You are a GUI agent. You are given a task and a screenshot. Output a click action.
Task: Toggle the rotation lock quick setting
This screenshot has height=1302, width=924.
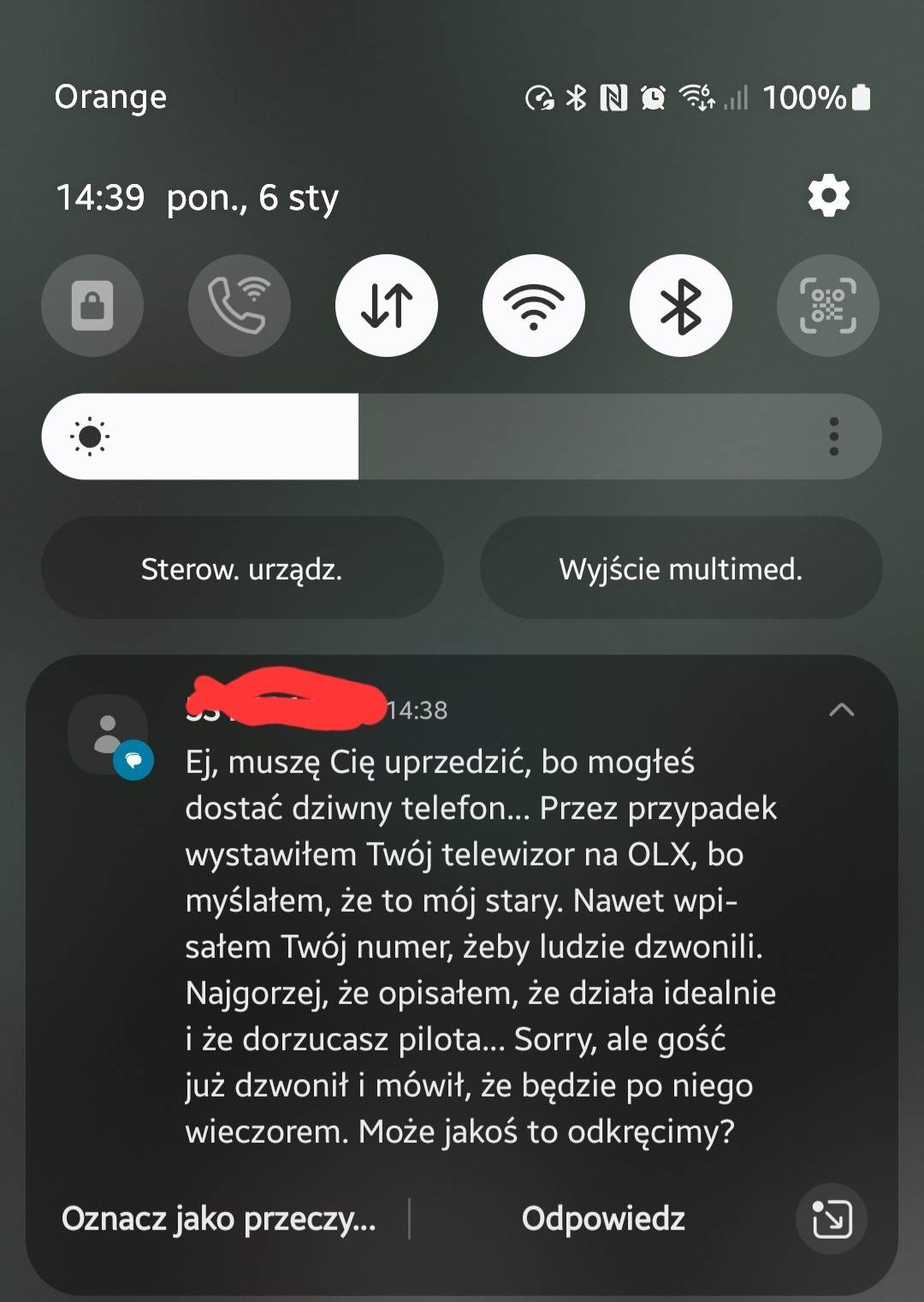pos(92,306)
